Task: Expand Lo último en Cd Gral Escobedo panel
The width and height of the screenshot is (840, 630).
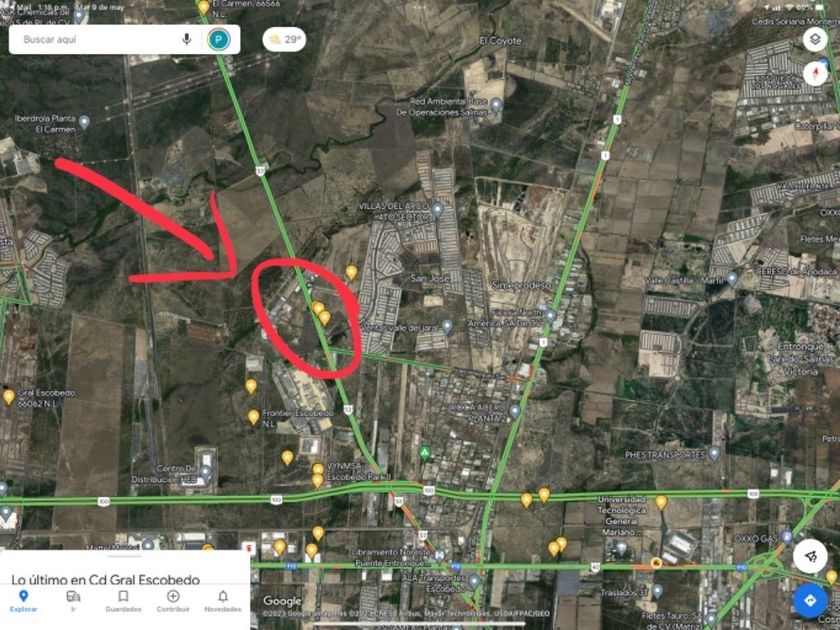Action: click(105, 579)
